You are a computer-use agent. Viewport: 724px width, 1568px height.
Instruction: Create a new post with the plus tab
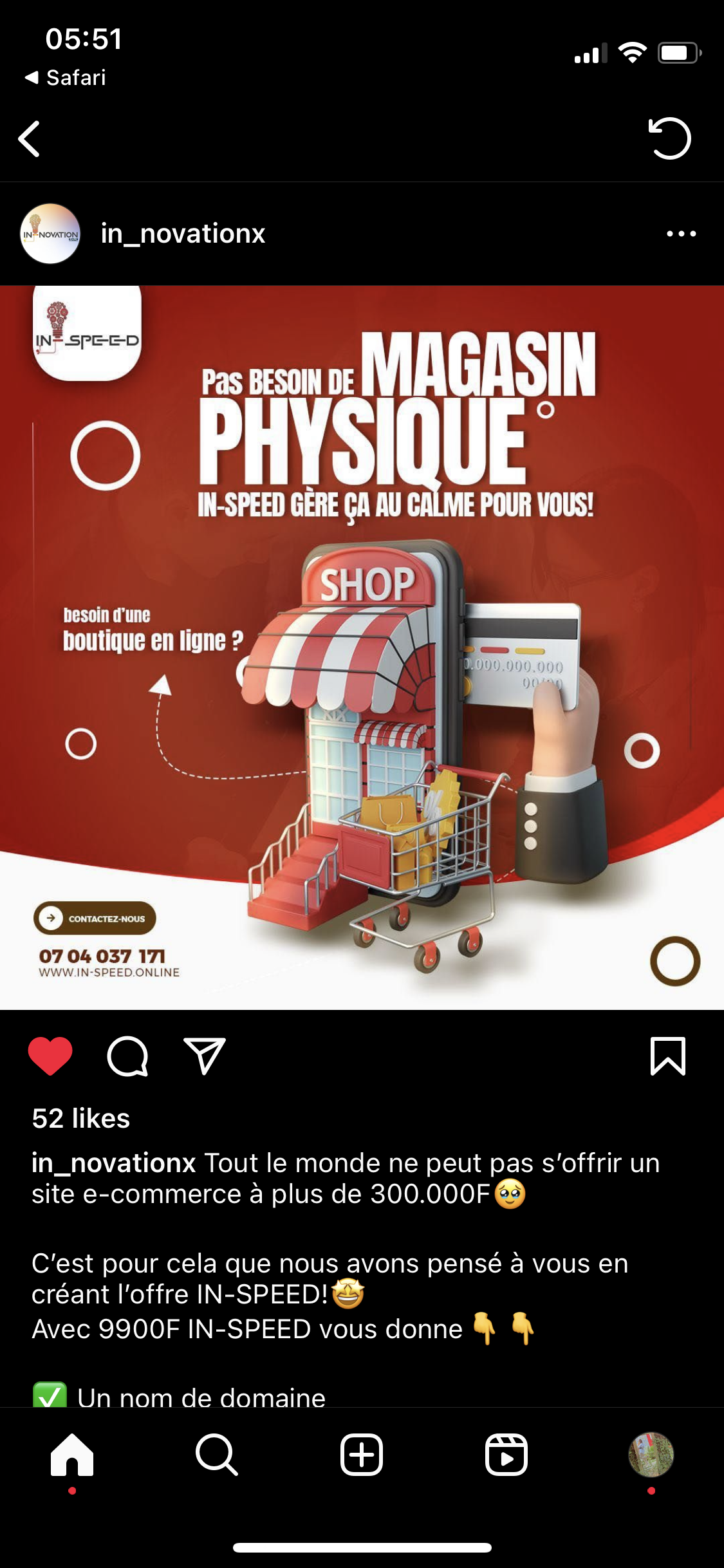click(362, 1455)
